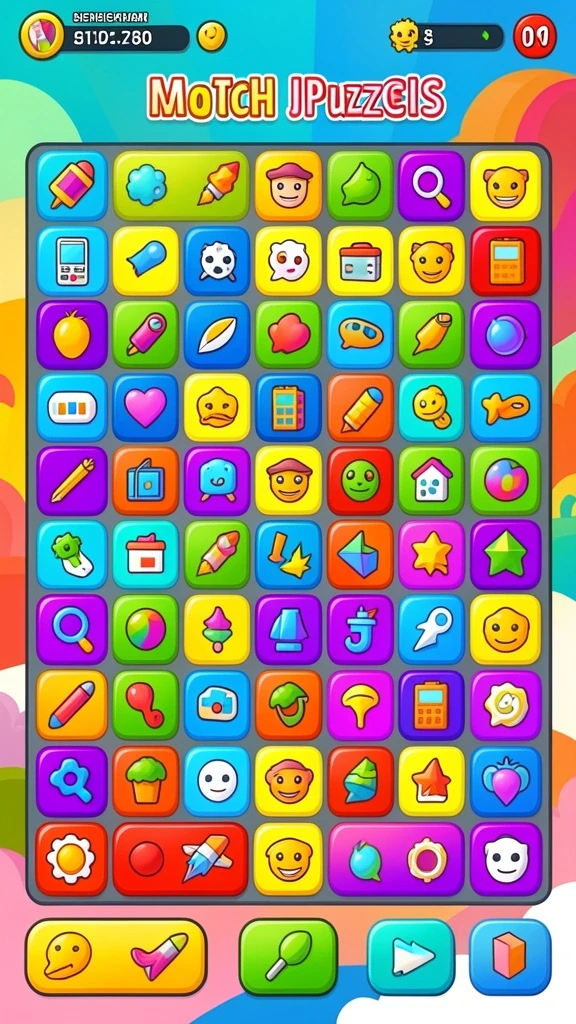Tap the yellow face and rocket booster
Image resolution: width=576 pixels, height=1024 pixels.
tap(116, 957)
